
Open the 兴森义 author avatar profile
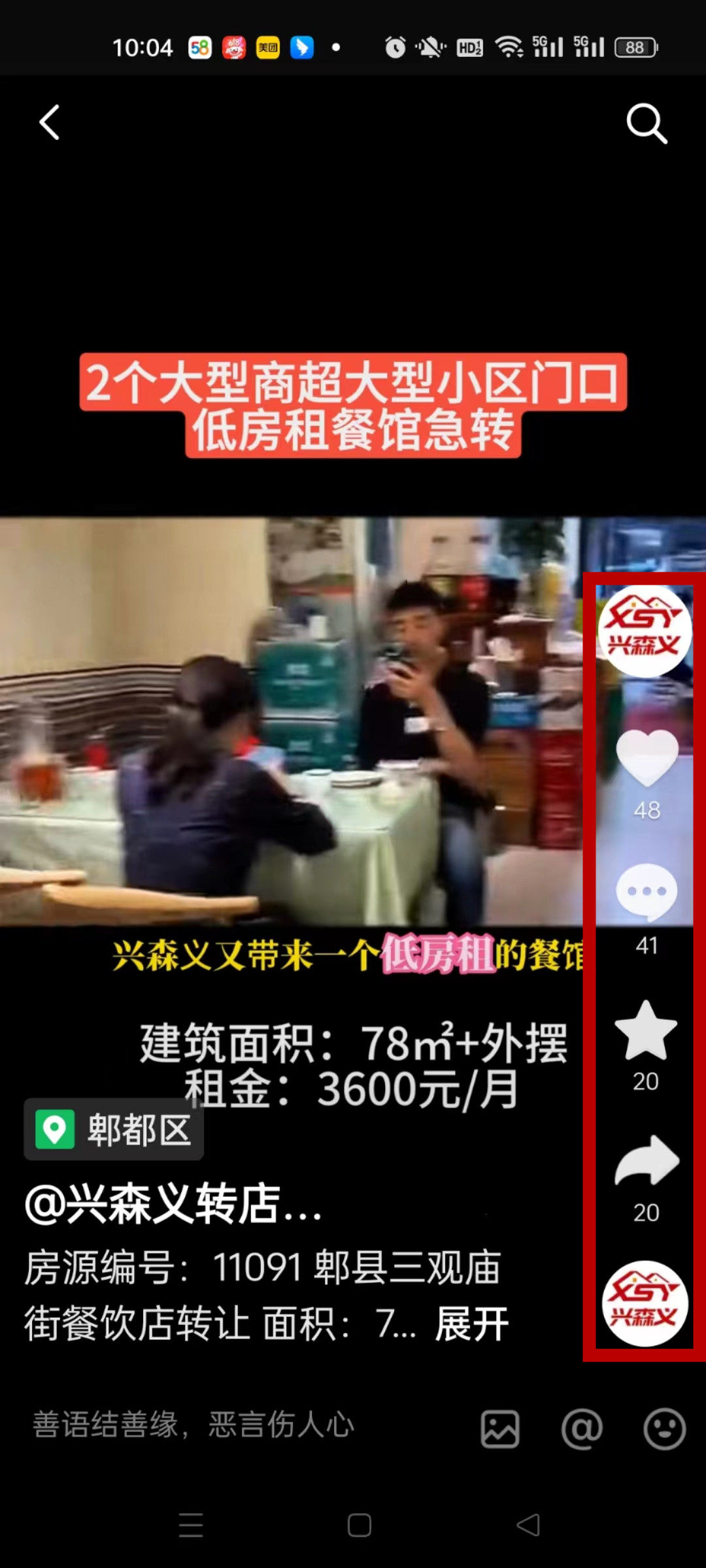tap(645, 630)
